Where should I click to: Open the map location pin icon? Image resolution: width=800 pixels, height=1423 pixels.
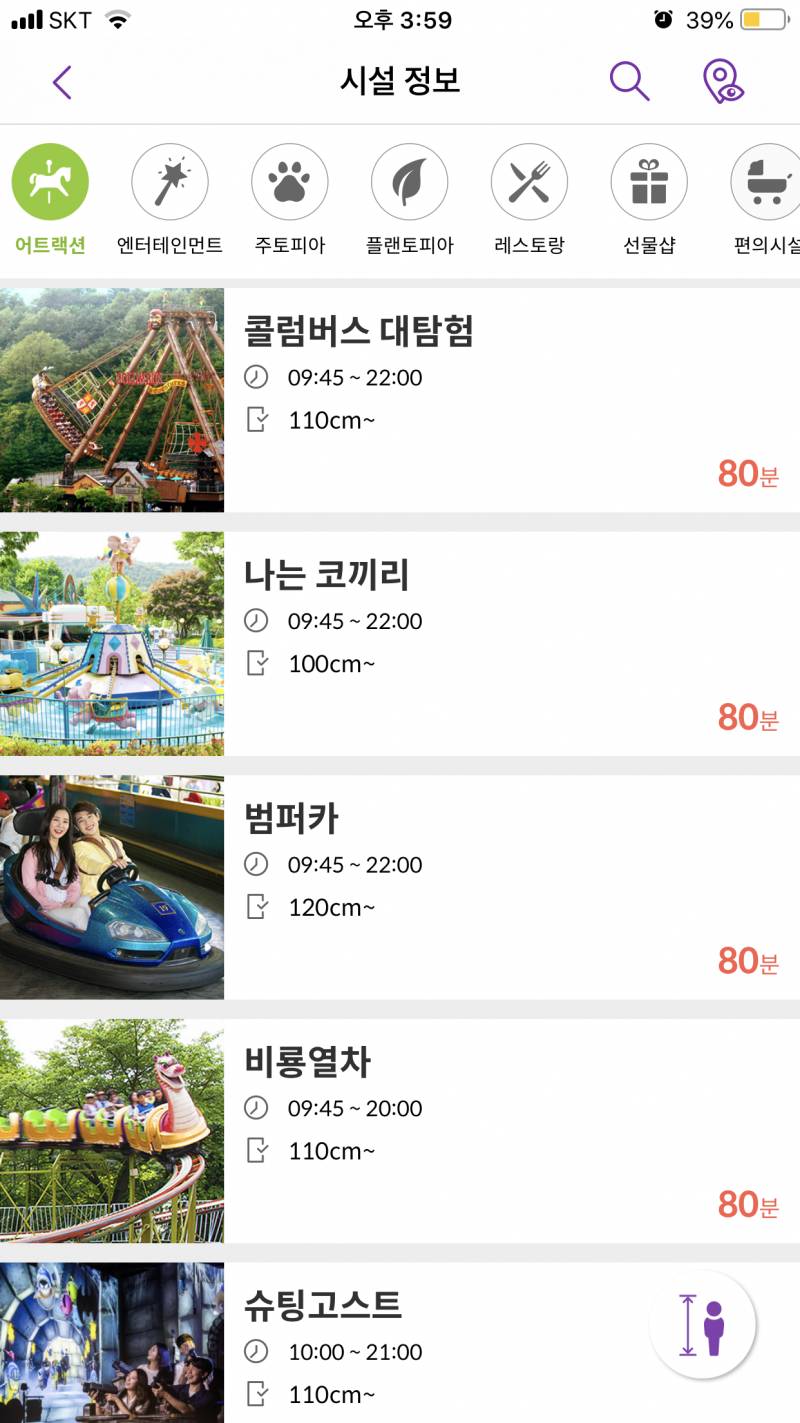[723, 82]
